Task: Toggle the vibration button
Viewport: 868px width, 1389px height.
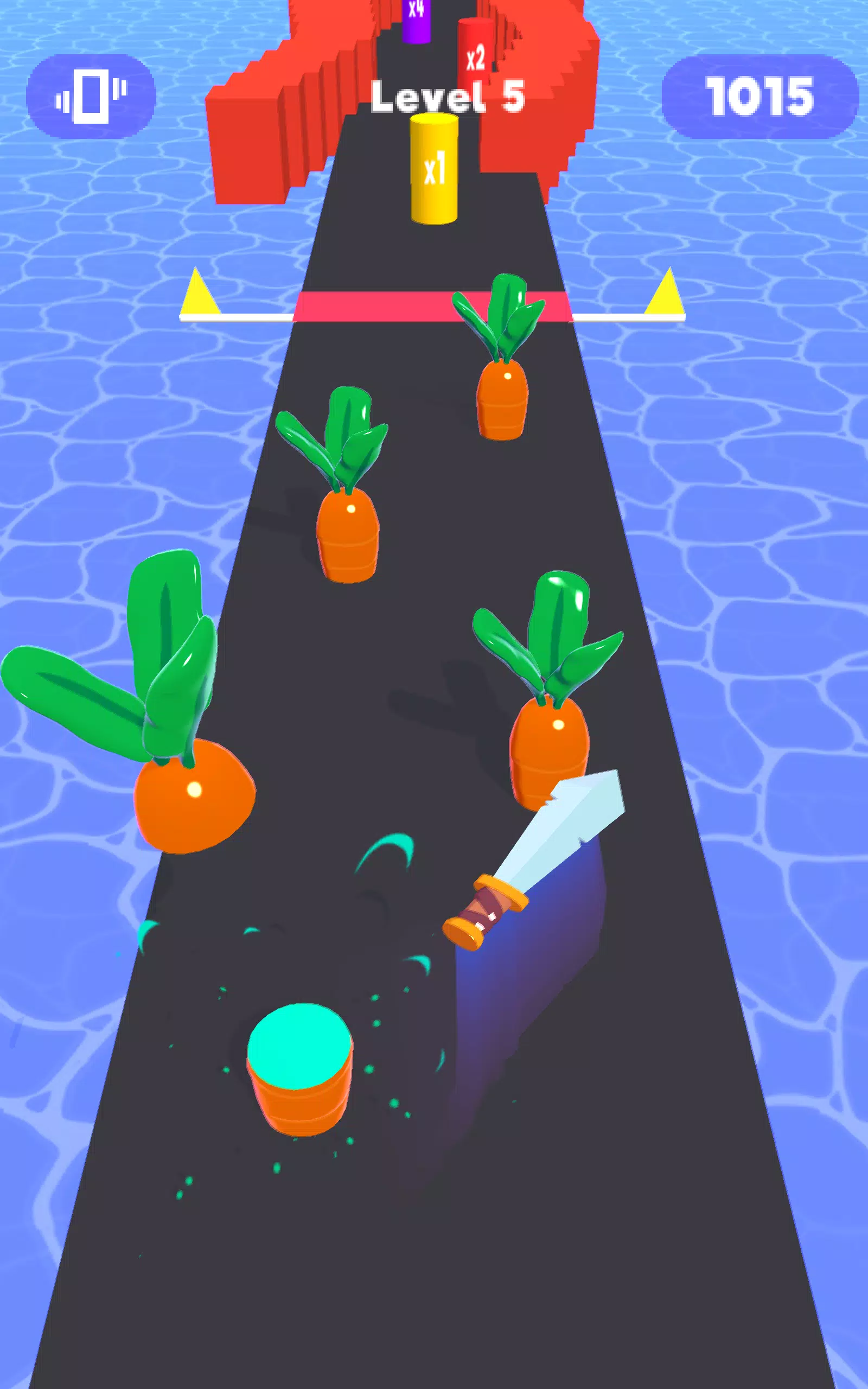Action: (91, 97)
